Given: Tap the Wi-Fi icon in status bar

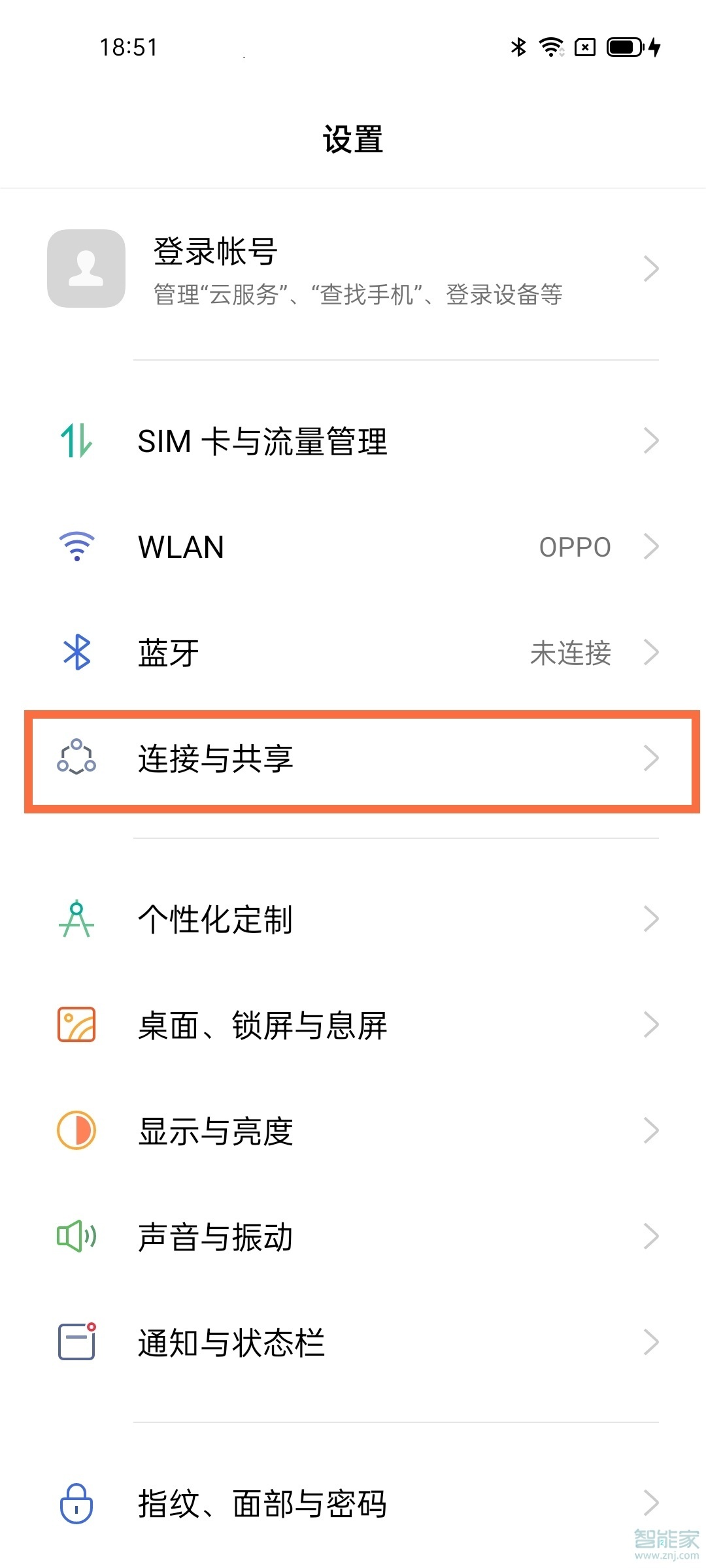Looking at the screenshot, I should [x=551, y=47].
